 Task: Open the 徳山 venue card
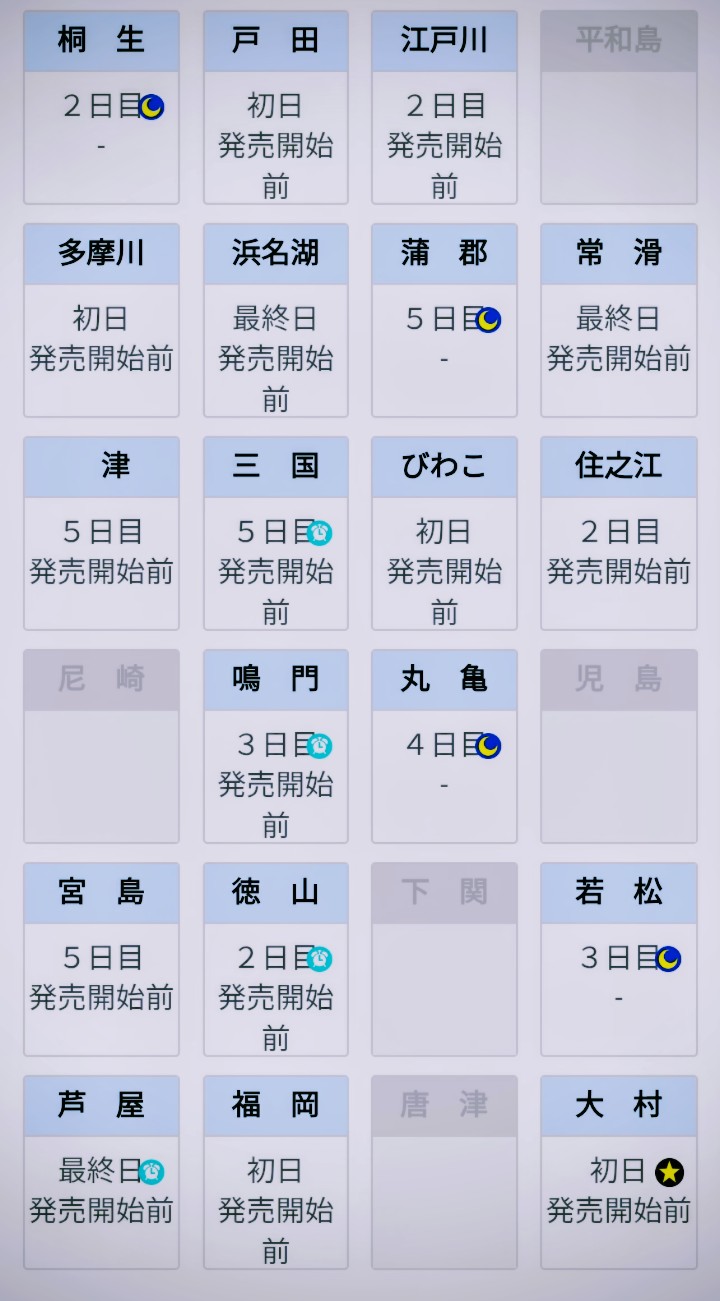pos(275,959)
